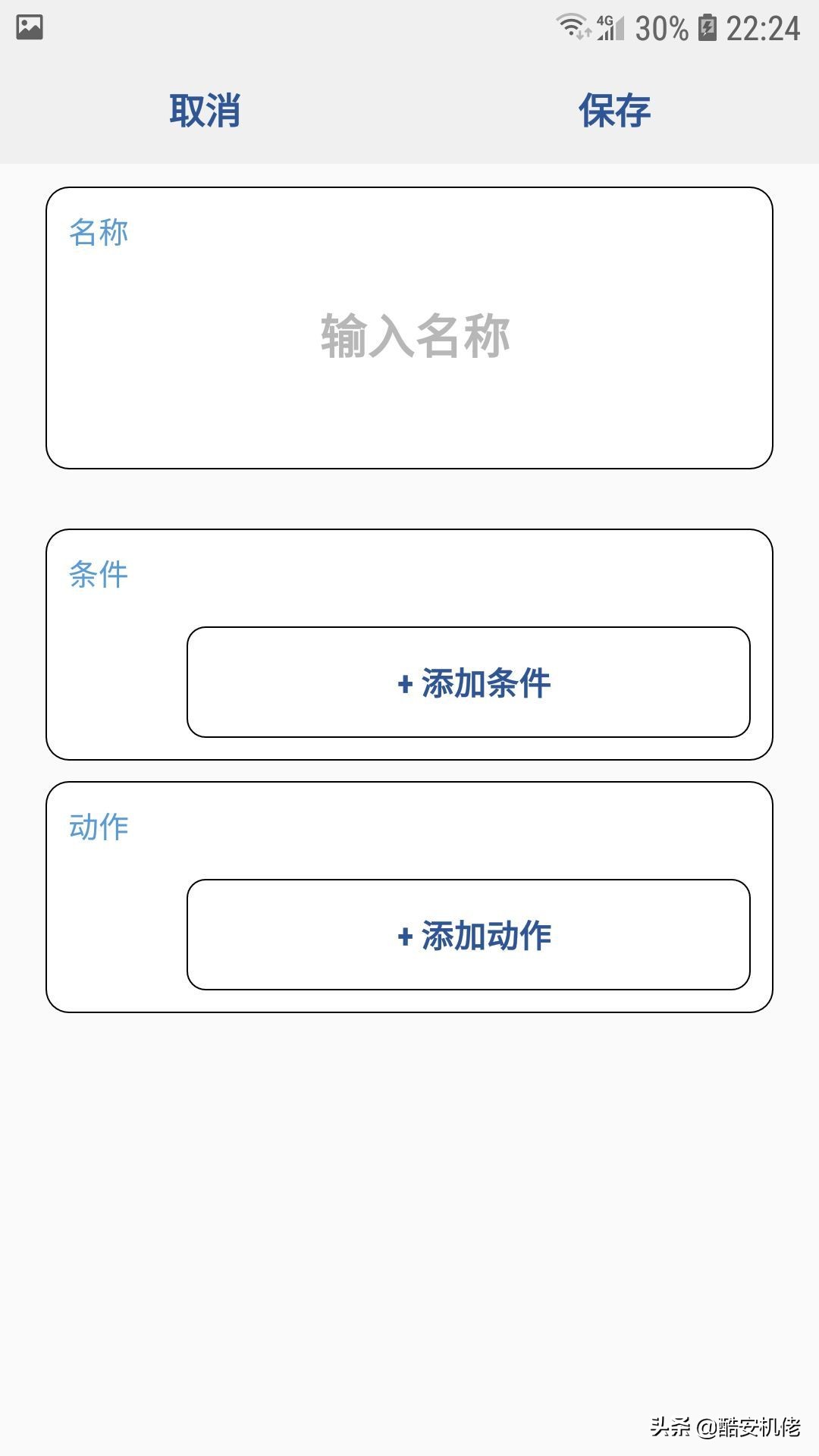
Task: Tap the 4G network indicator icon
Action: pyautogui.click(x=604, y=20)
